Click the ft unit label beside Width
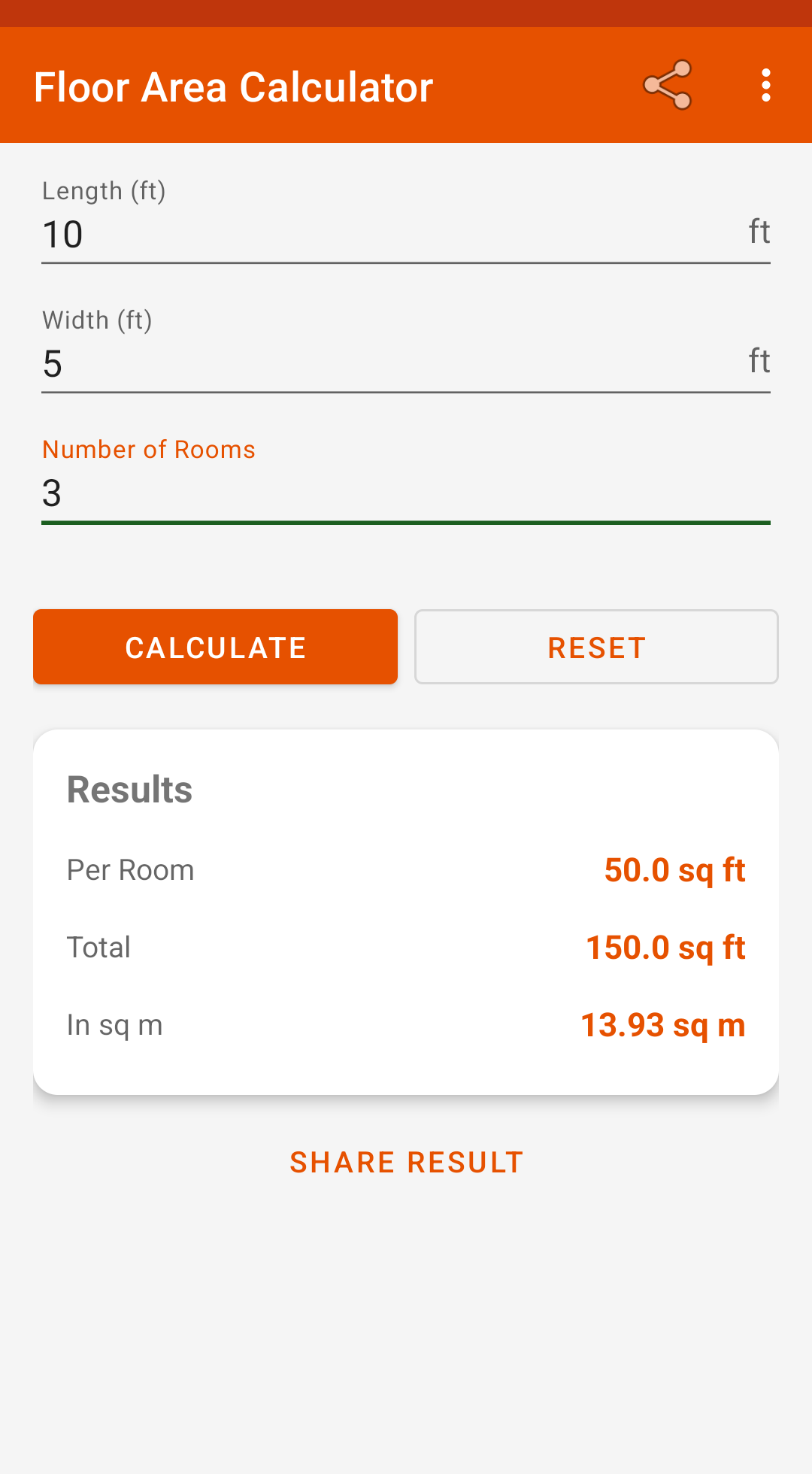812x1474 pixels. point(759,361)
